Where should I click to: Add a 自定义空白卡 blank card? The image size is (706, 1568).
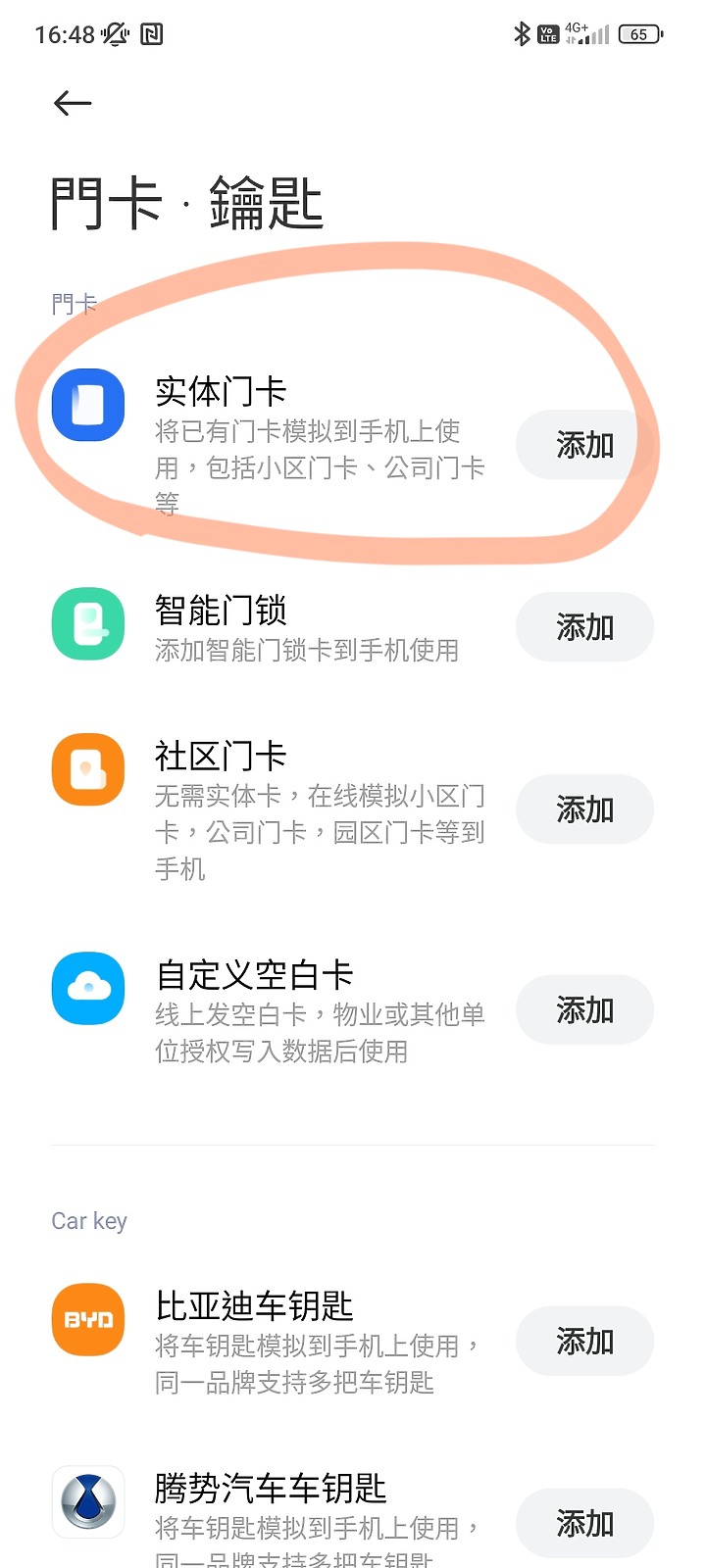(x=584, y=1010)
